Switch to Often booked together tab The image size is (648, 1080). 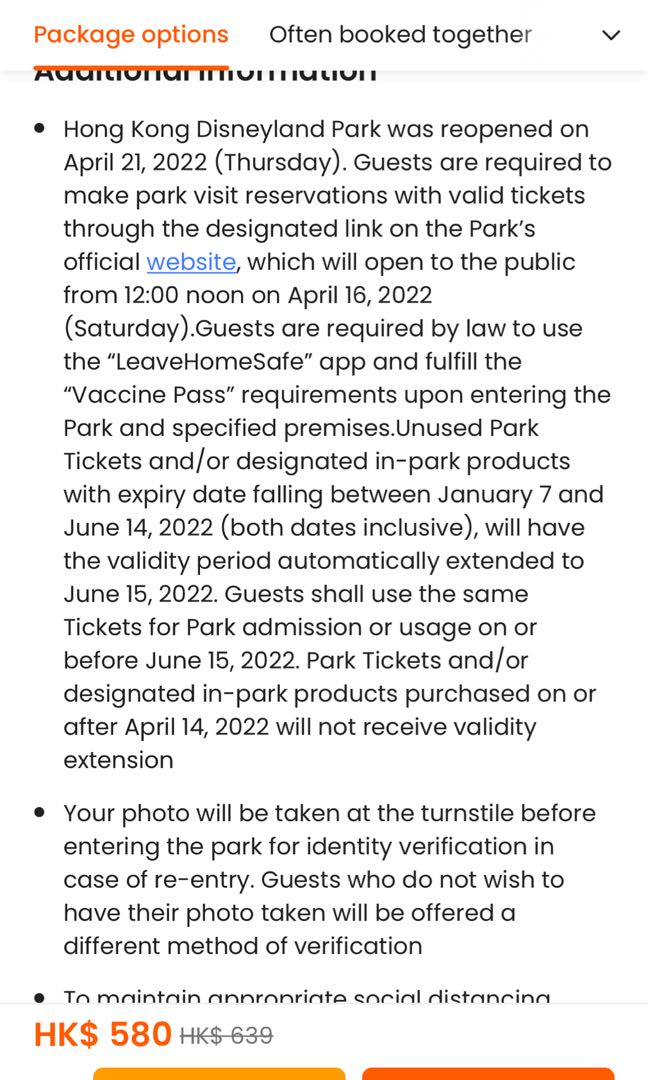(400, 34)
